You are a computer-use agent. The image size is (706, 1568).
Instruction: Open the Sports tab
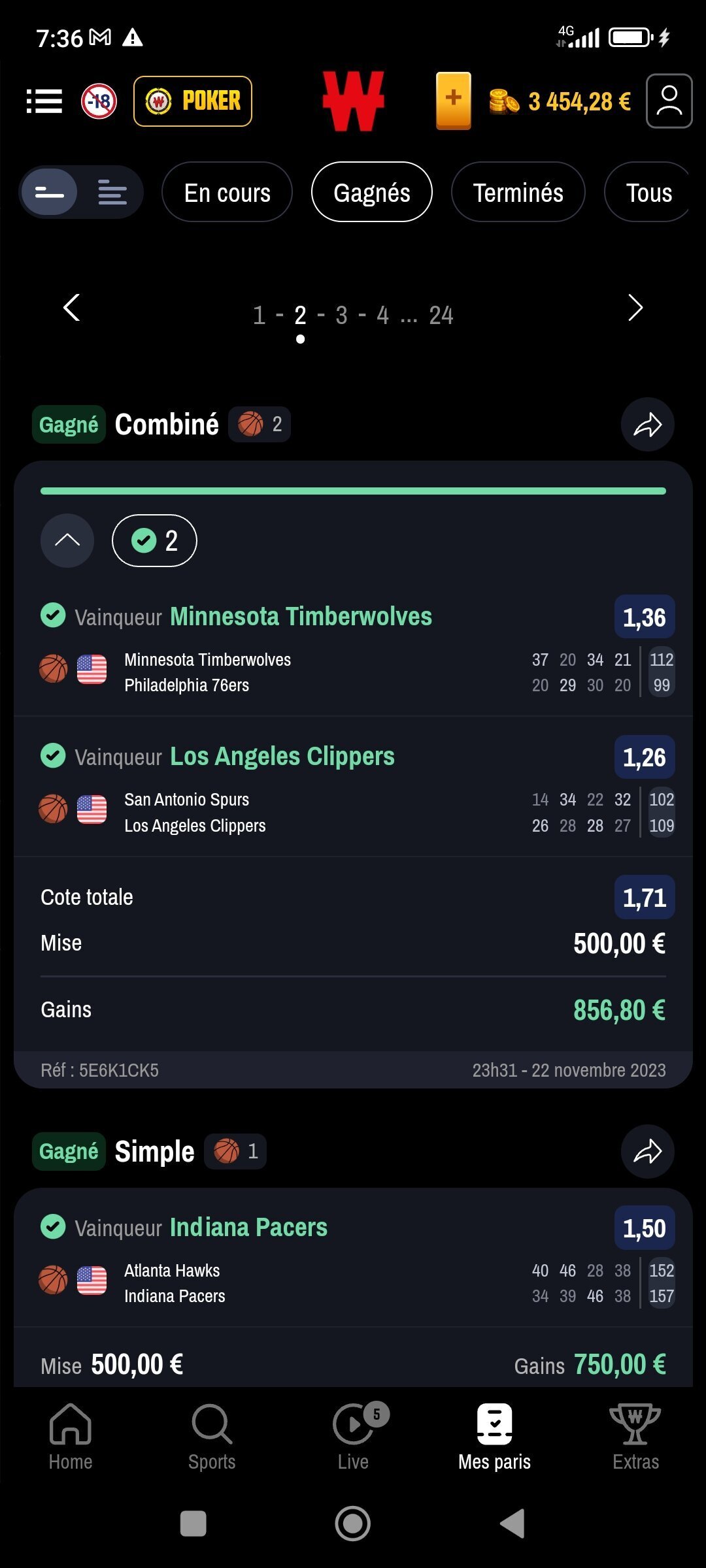click(212, 1436)
